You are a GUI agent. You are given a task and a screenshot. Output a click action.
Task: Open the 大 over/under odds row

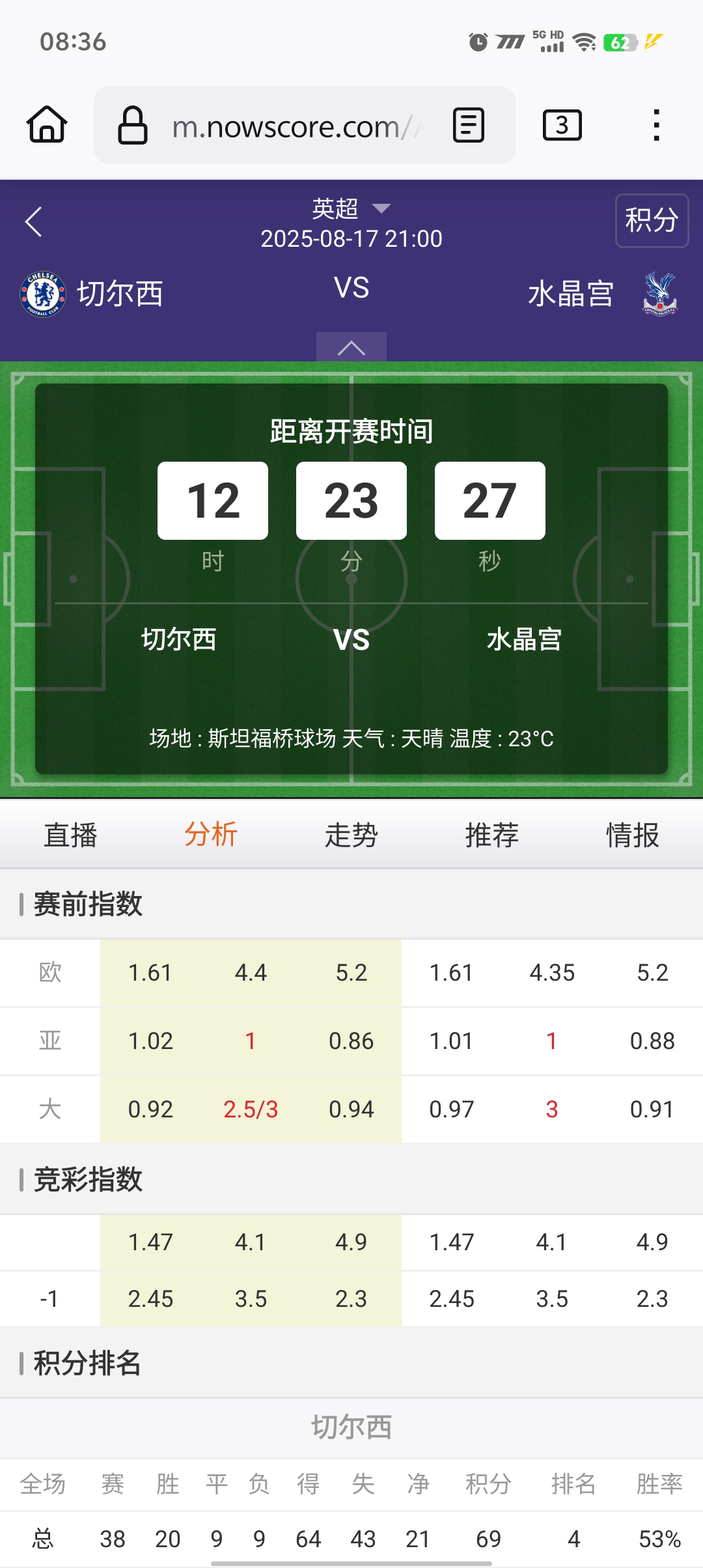coord(351,1110)
